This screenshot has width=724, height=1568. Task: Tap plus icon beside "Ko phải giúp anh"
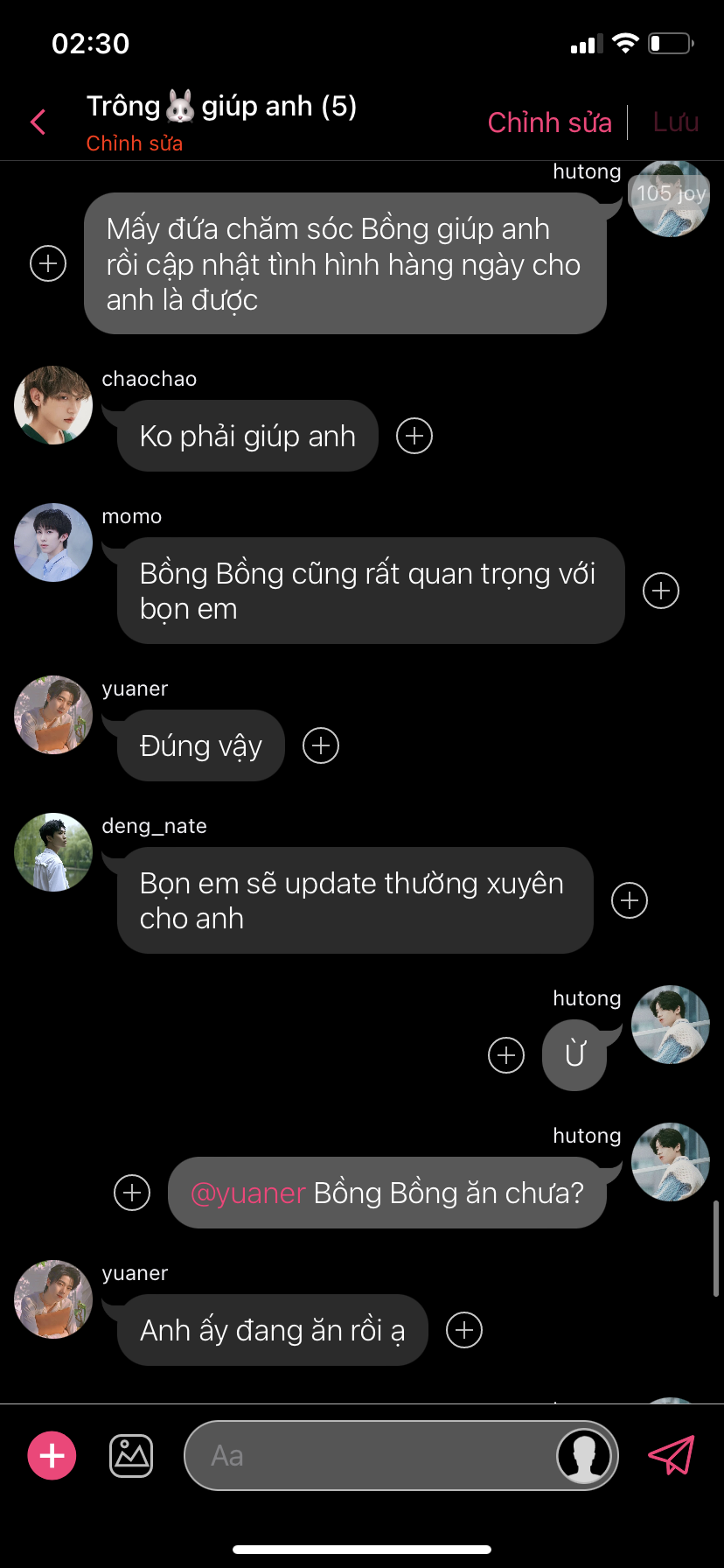(x=414, y=436)
